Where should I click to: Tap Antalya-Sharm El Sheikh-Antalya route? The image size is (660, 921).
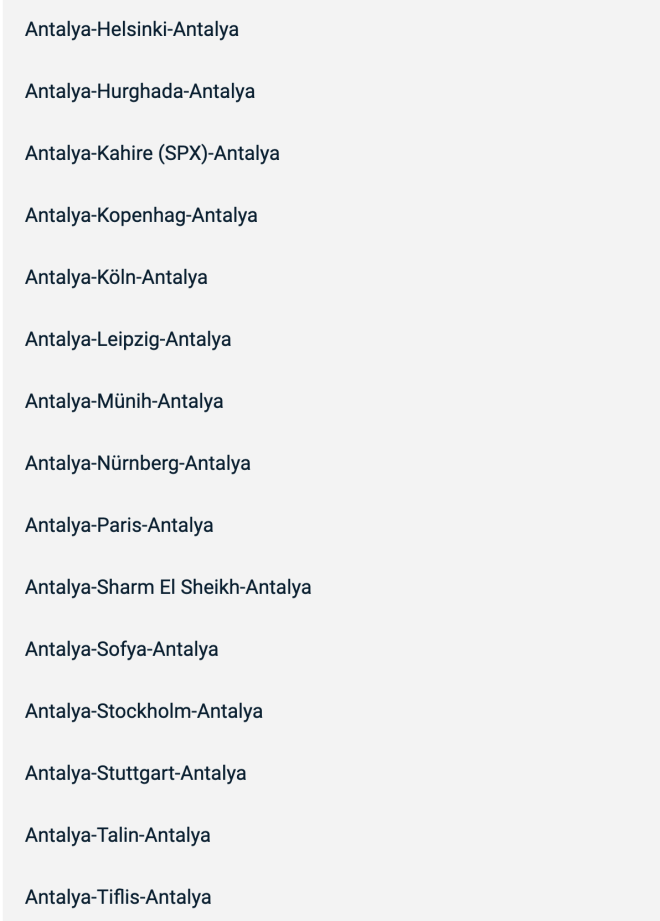(168, 587)
